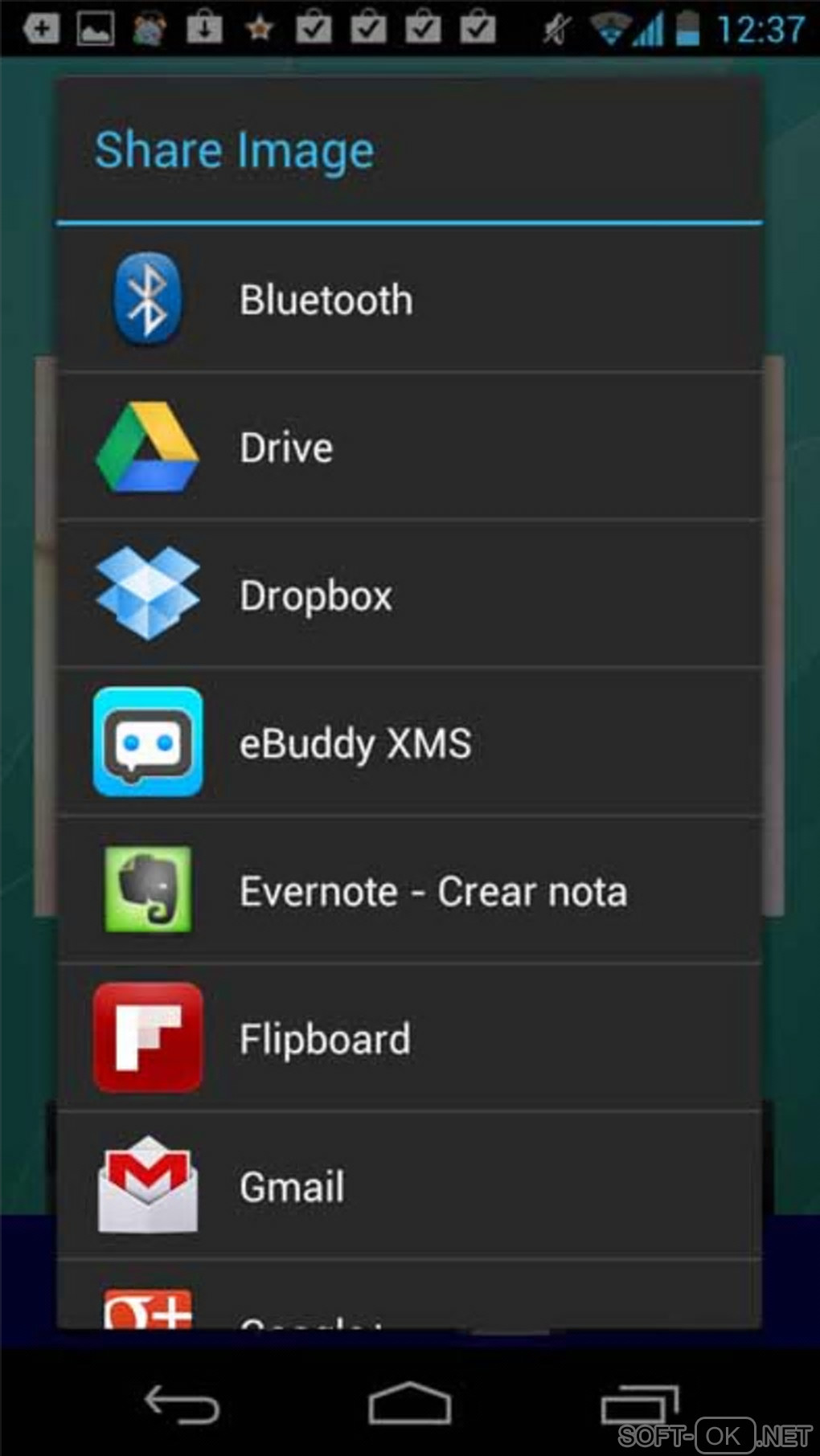Select Dropbox from the share list
The height and width of the screenshot is (1456, 820).
[408, 595]
